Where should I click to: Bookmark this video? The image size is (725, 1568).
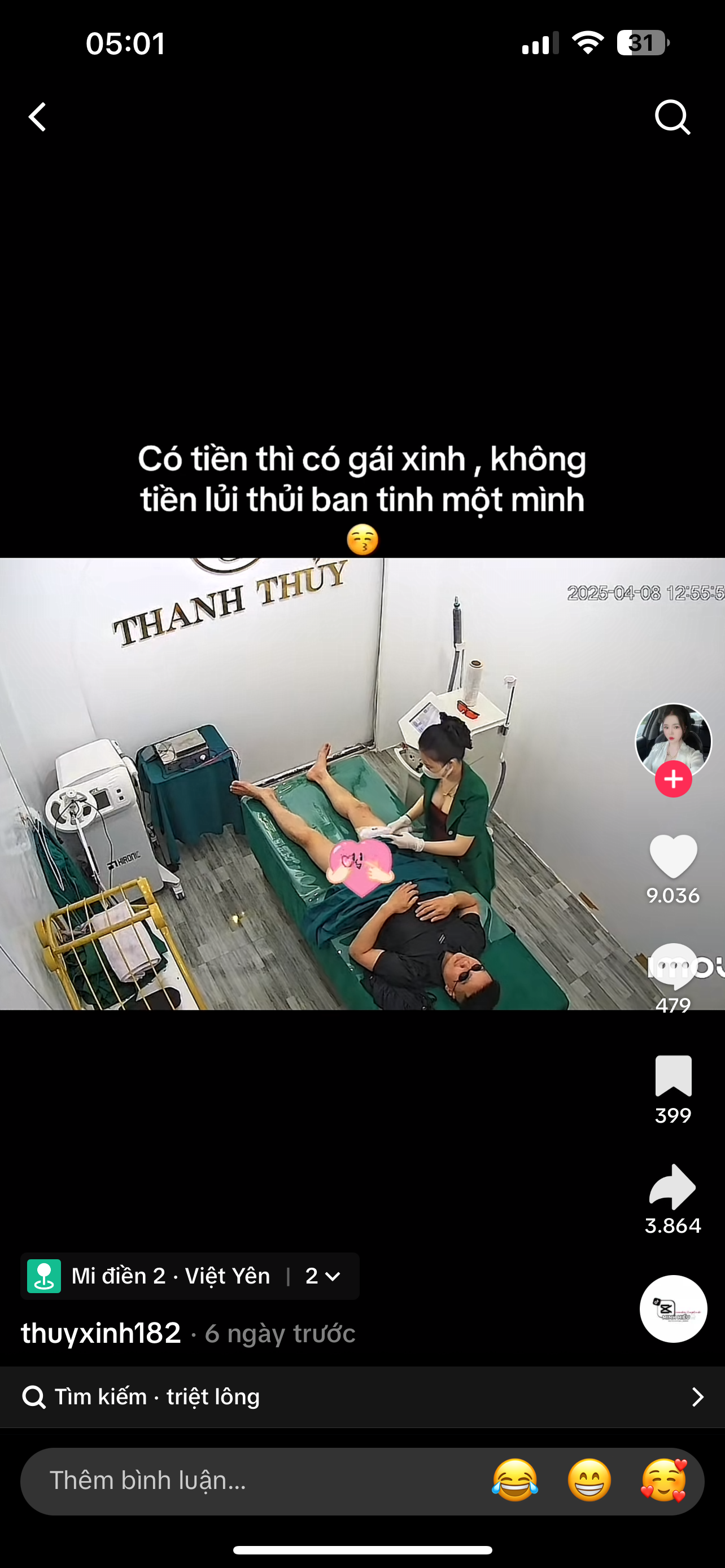pos(673,1076)
